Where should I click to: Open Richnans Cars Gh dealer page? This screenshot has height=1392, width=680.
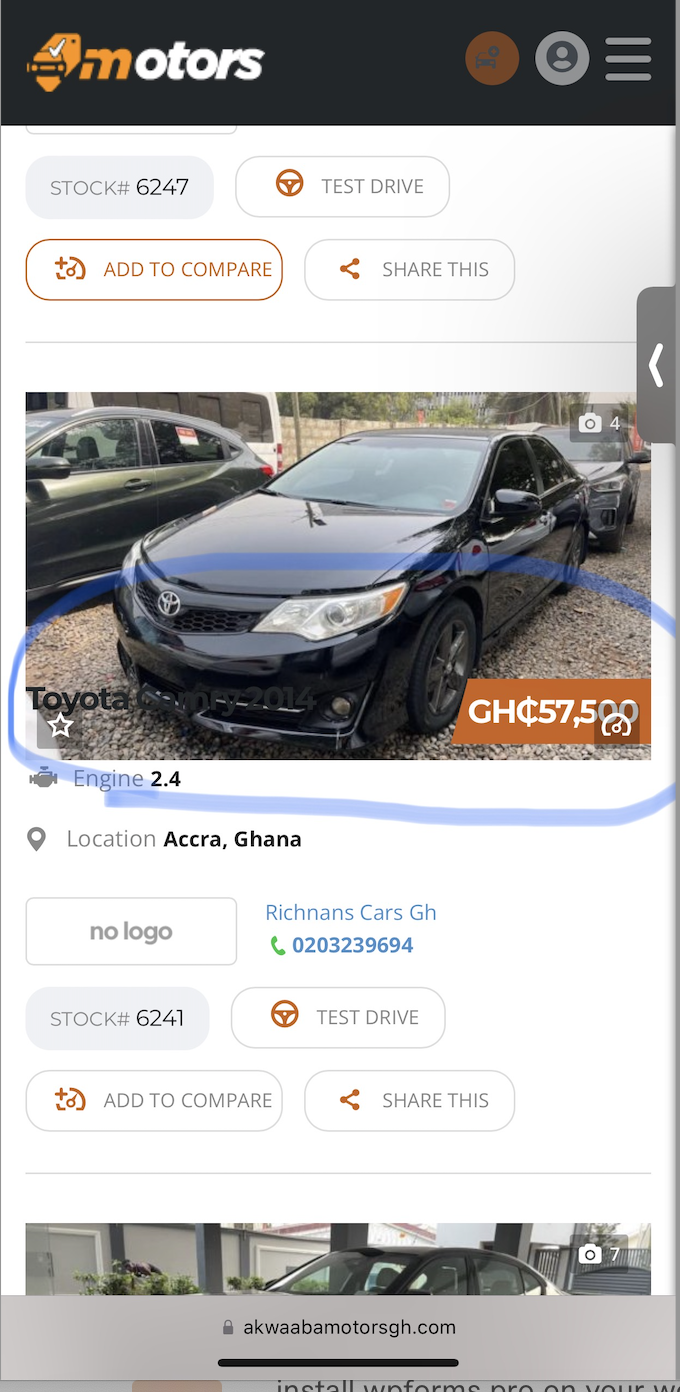(350, 913)
